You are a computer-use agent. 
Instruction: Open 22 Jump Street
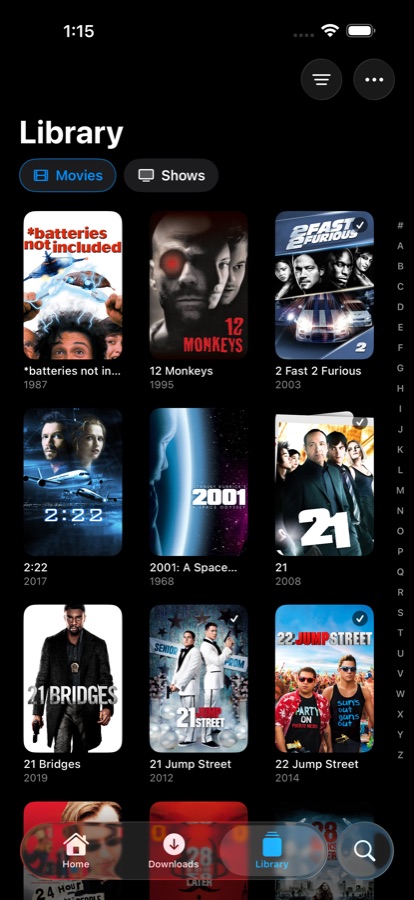click(324, 678)
